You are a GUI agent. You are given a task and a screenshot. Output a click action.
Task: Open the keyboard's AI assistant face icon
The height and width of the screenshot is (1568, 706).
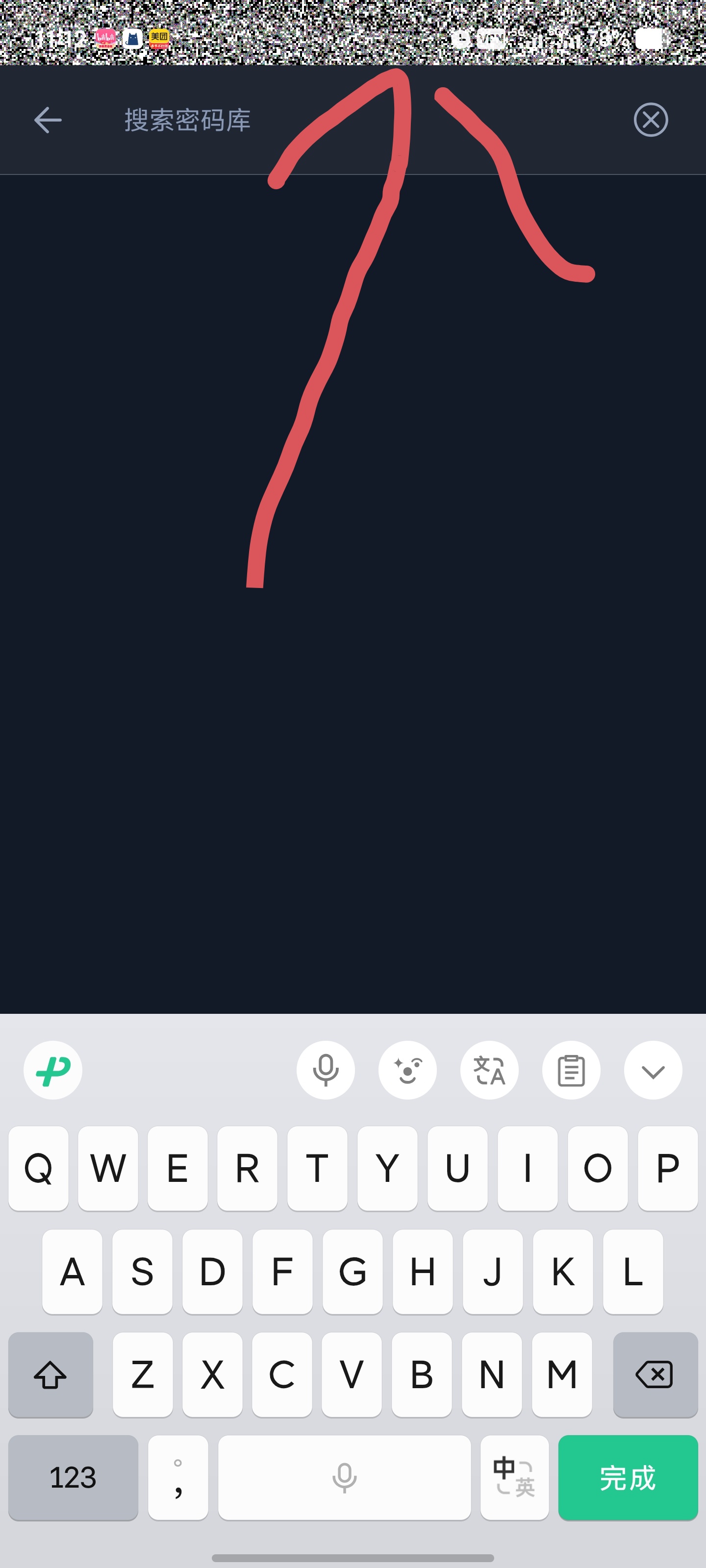coord(407,1070)
